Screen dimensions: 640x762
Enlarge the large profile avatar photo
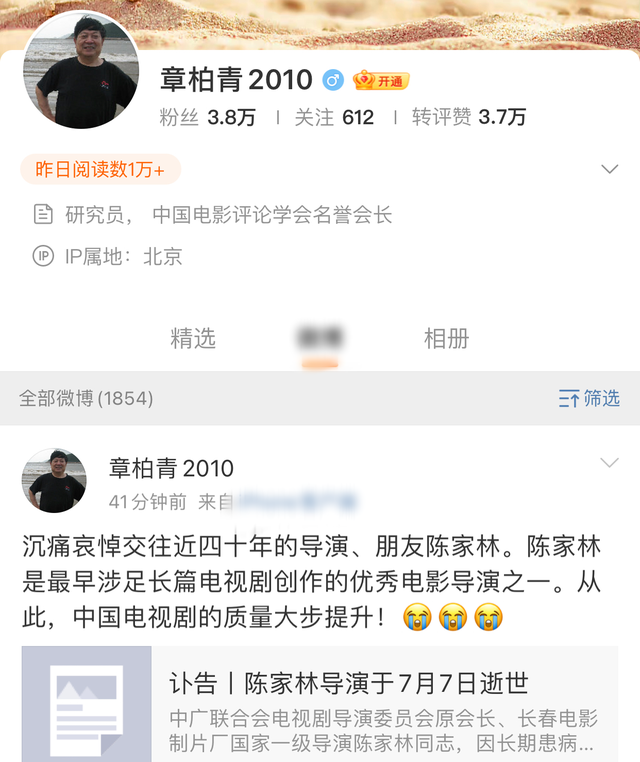[x=81, y=71]
